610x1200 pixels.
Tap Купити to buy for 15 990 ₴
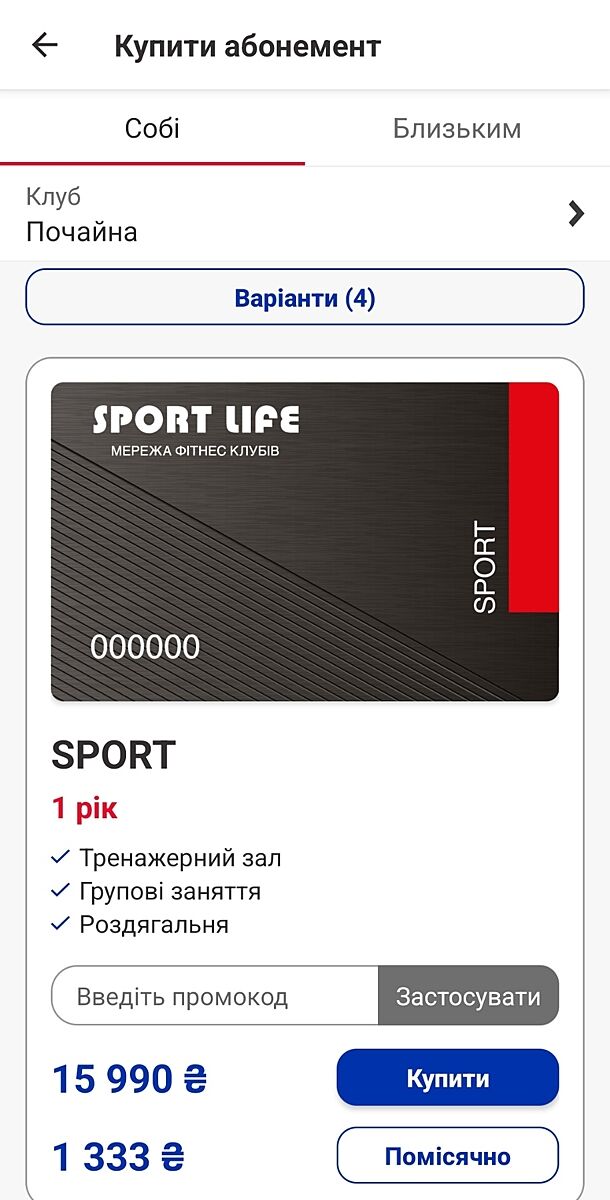click(x=447, y=1078)
